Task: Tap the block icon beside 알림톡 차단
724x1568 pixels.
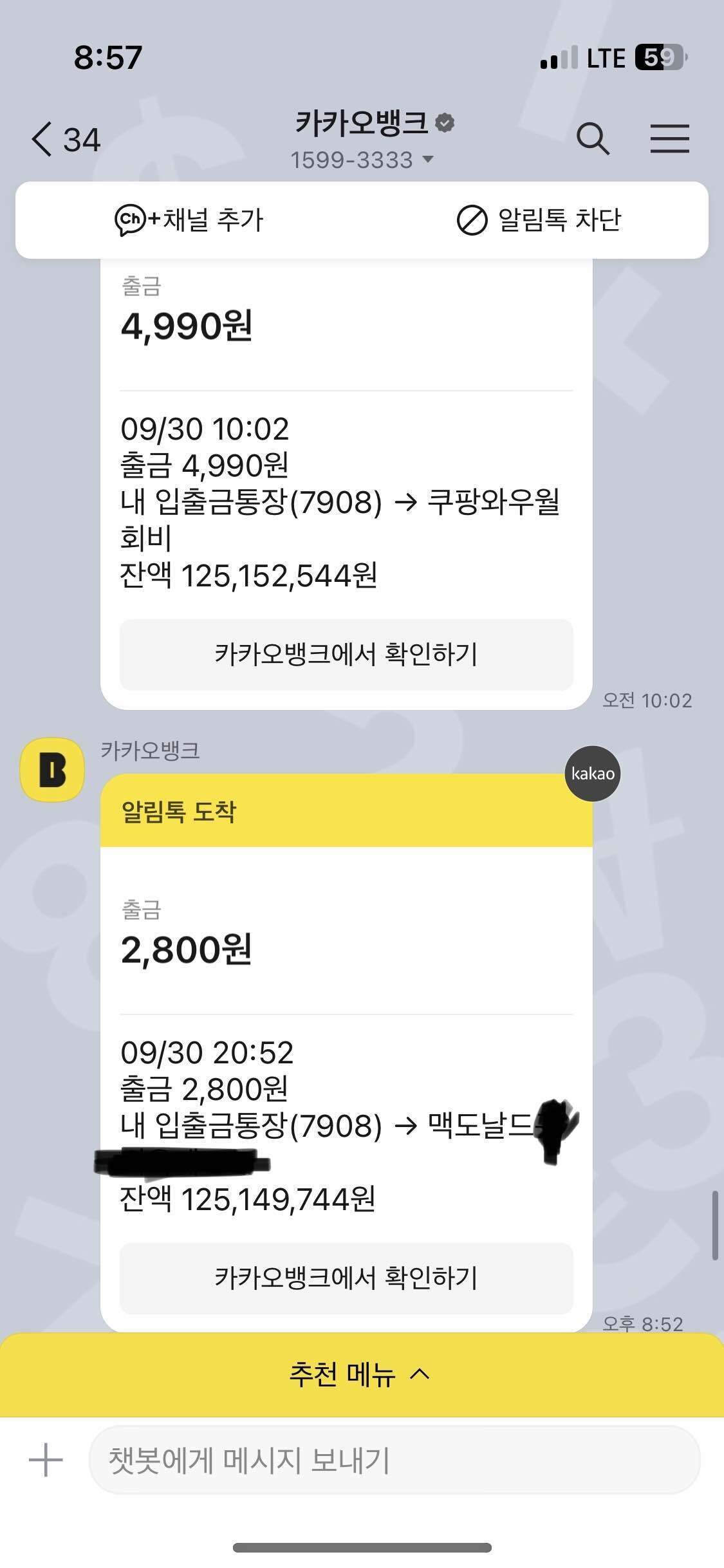Action: (472, 219)
